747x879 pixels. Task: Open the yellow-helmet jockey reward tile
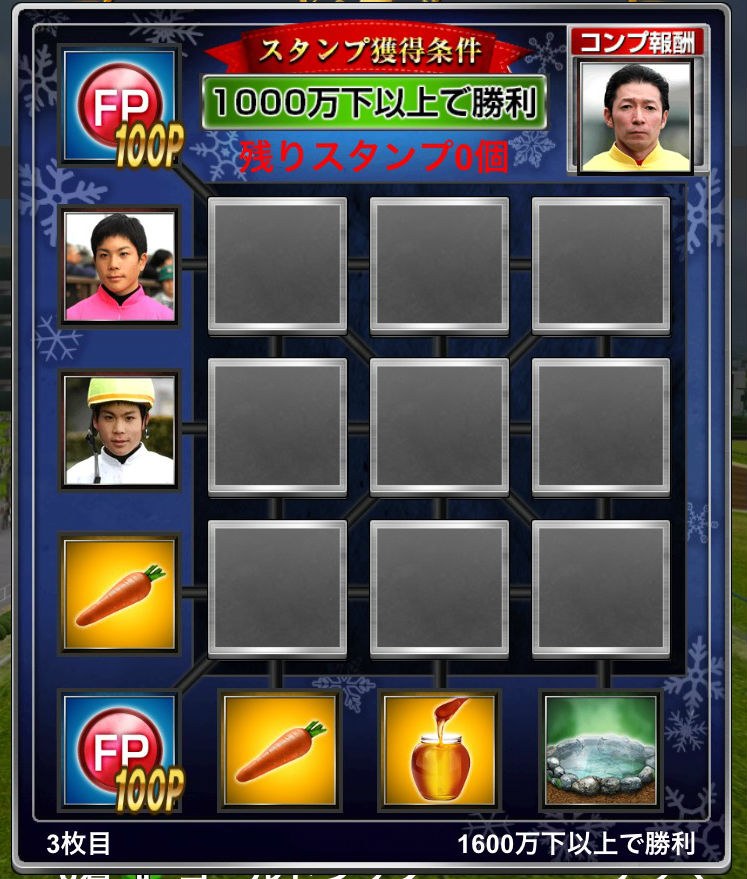pos(120,428)
